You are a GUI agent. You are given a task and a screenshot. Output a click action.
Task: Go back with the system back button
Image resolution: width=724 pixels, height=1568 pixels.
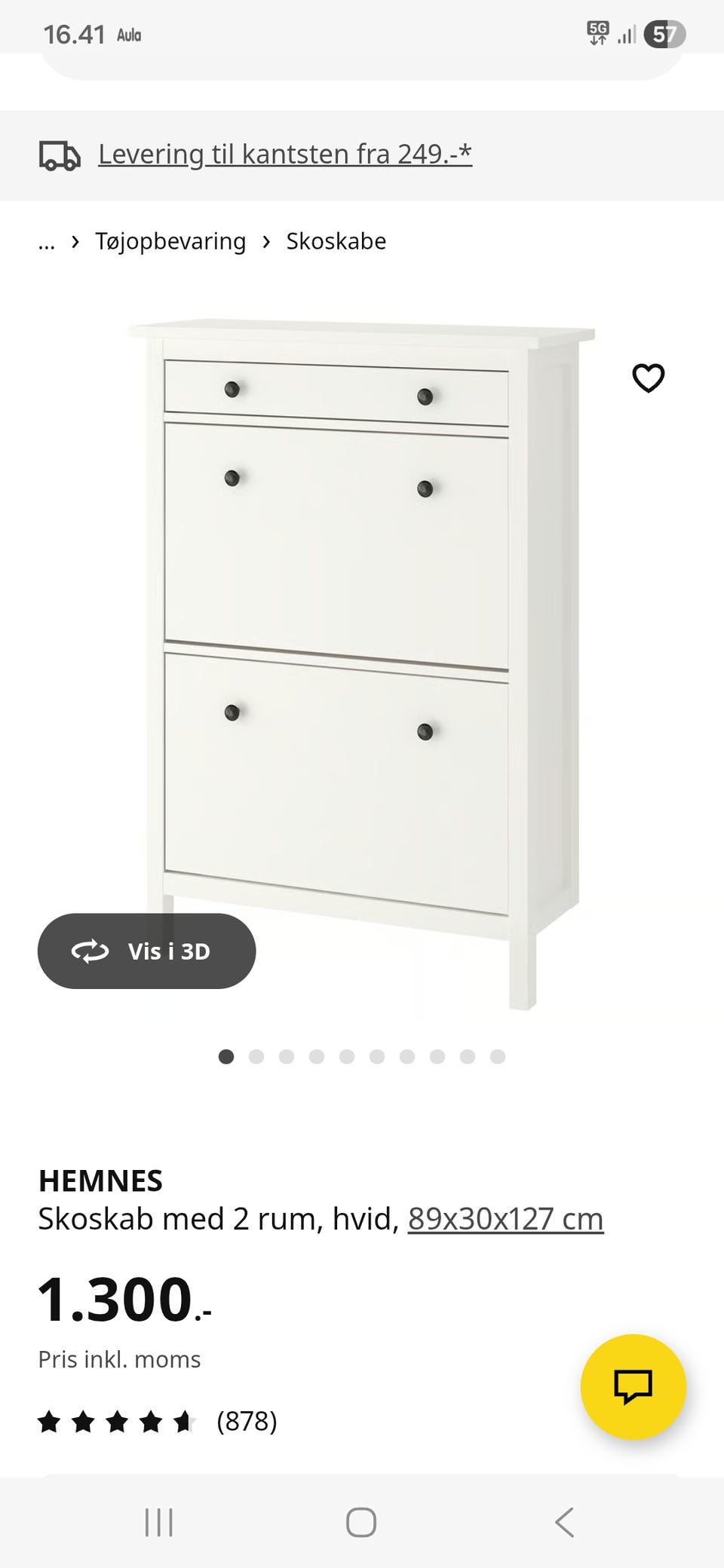point(564,1522)
